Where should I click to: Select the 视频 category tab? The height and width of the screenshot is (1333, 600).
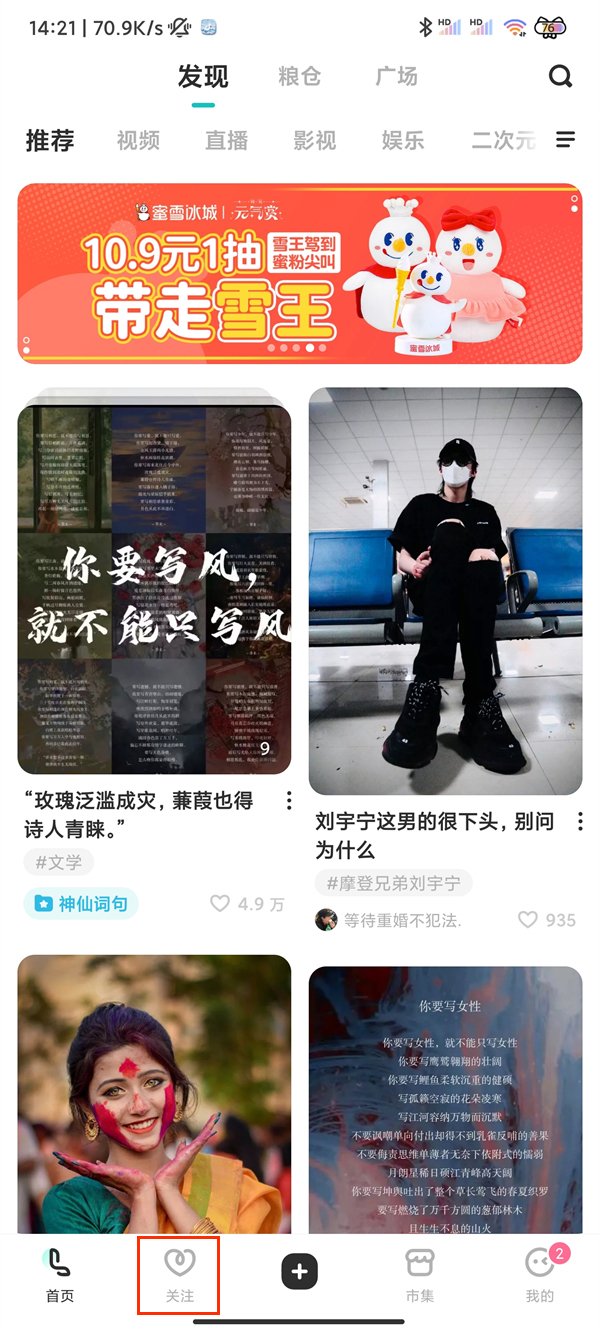point(138,140)
